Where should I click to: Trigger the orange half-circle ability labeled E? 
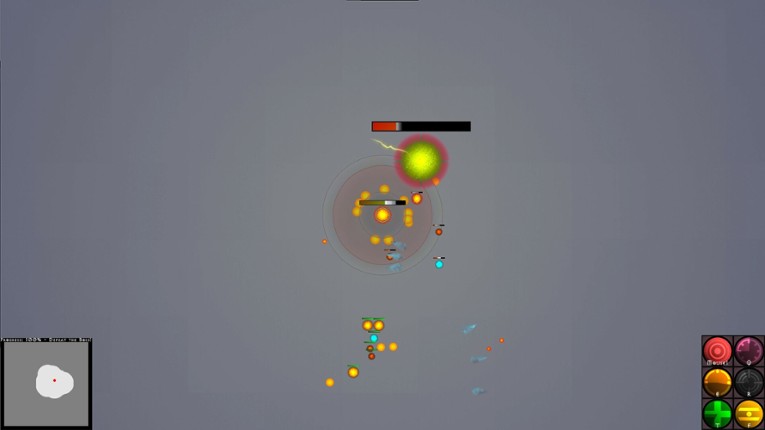coord(717,382)
